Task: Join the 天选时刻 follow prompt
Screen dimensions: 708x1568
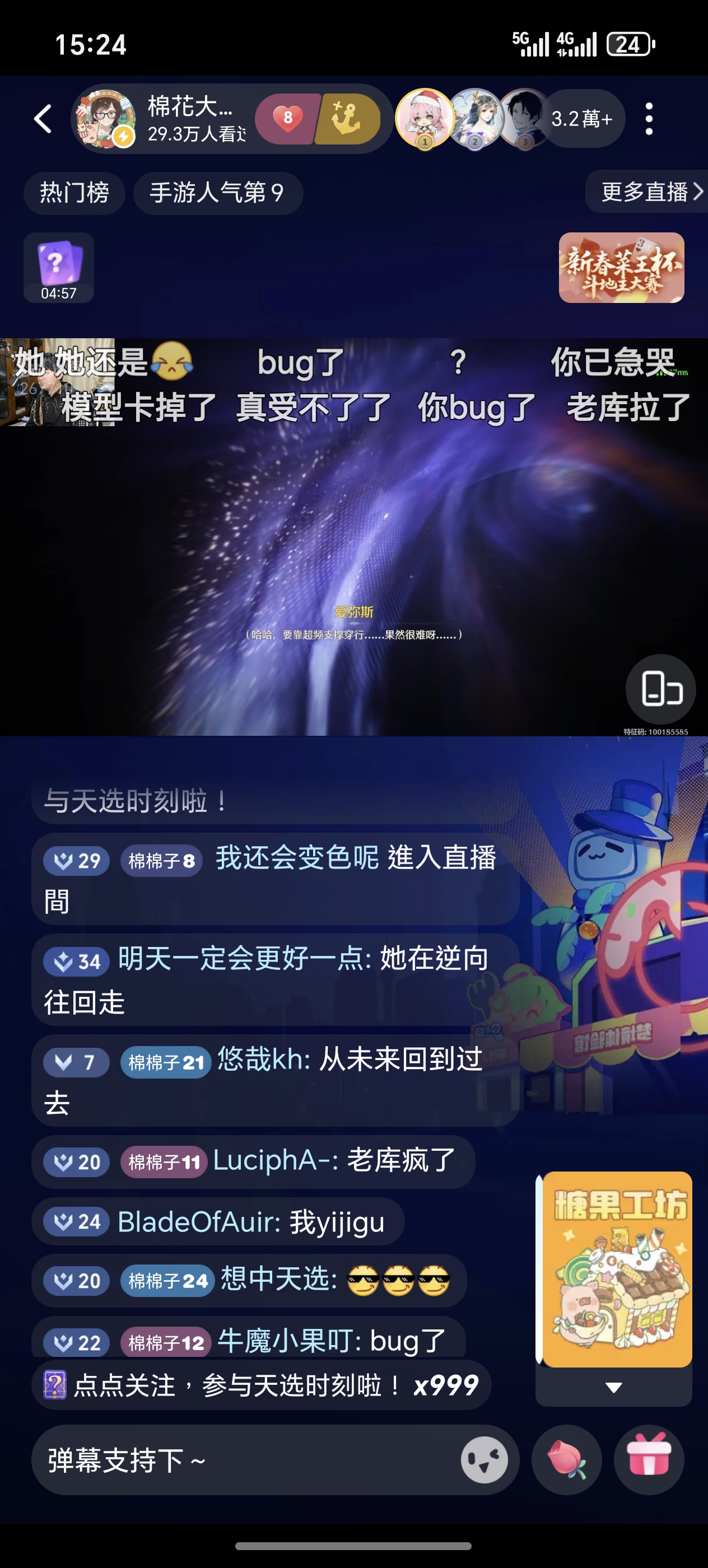Action: pyautogui.click(x=261, y=1386)
